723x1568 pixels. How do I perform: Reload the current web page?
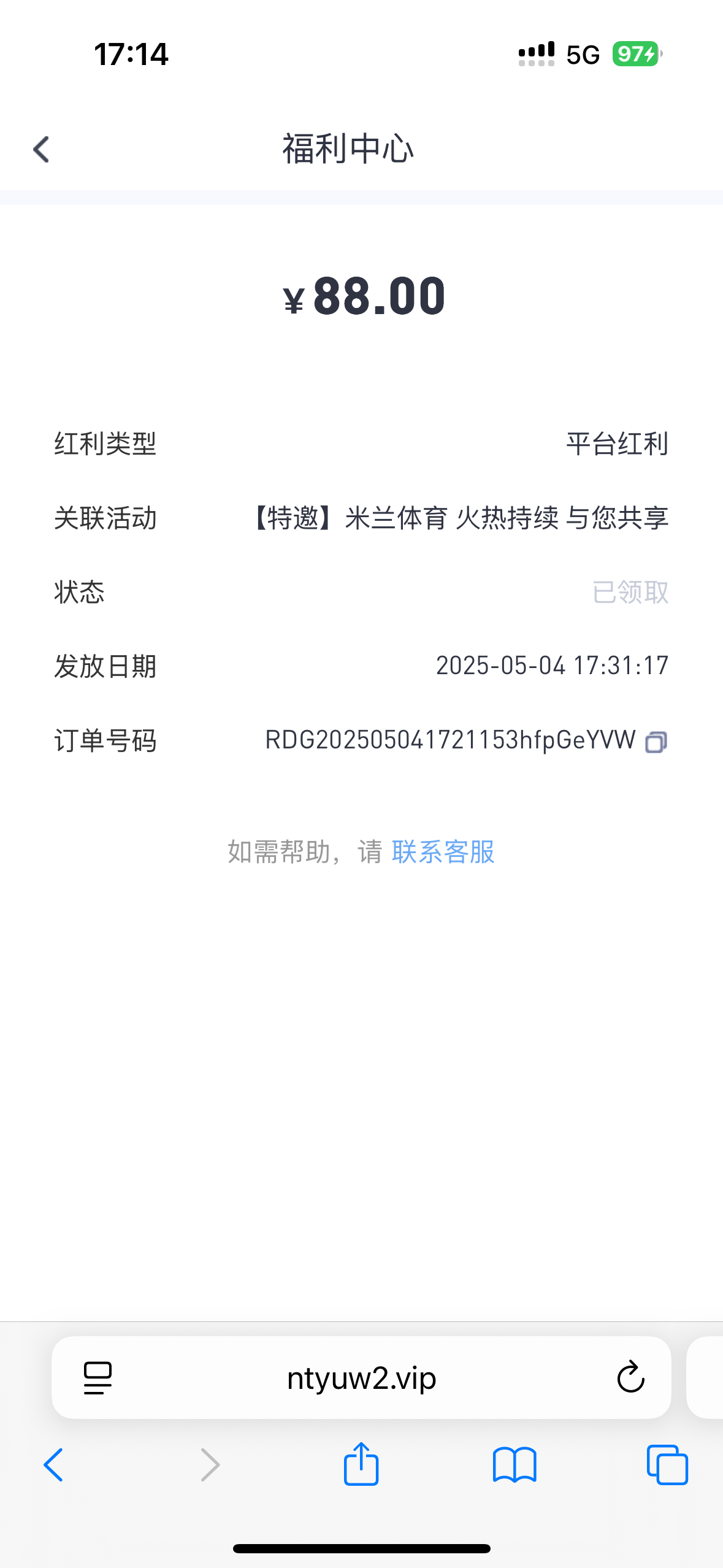coord(630,1378)
